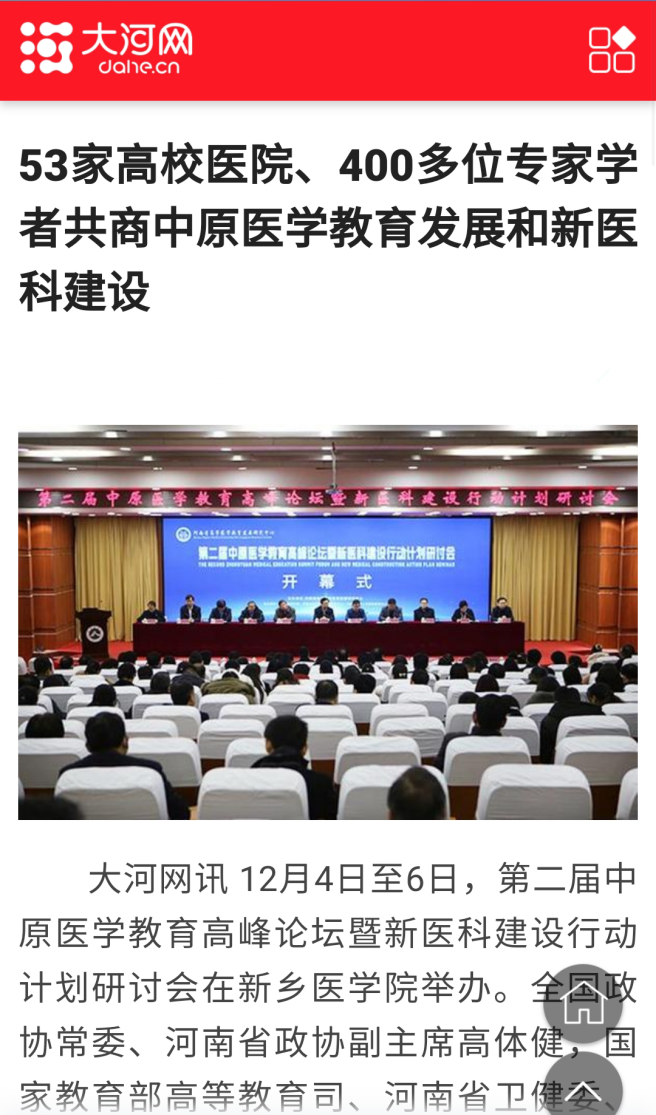The width and height of the screenshot is (656, 1115).
Task: Open the grid menu icon in header
Action: 611,50
